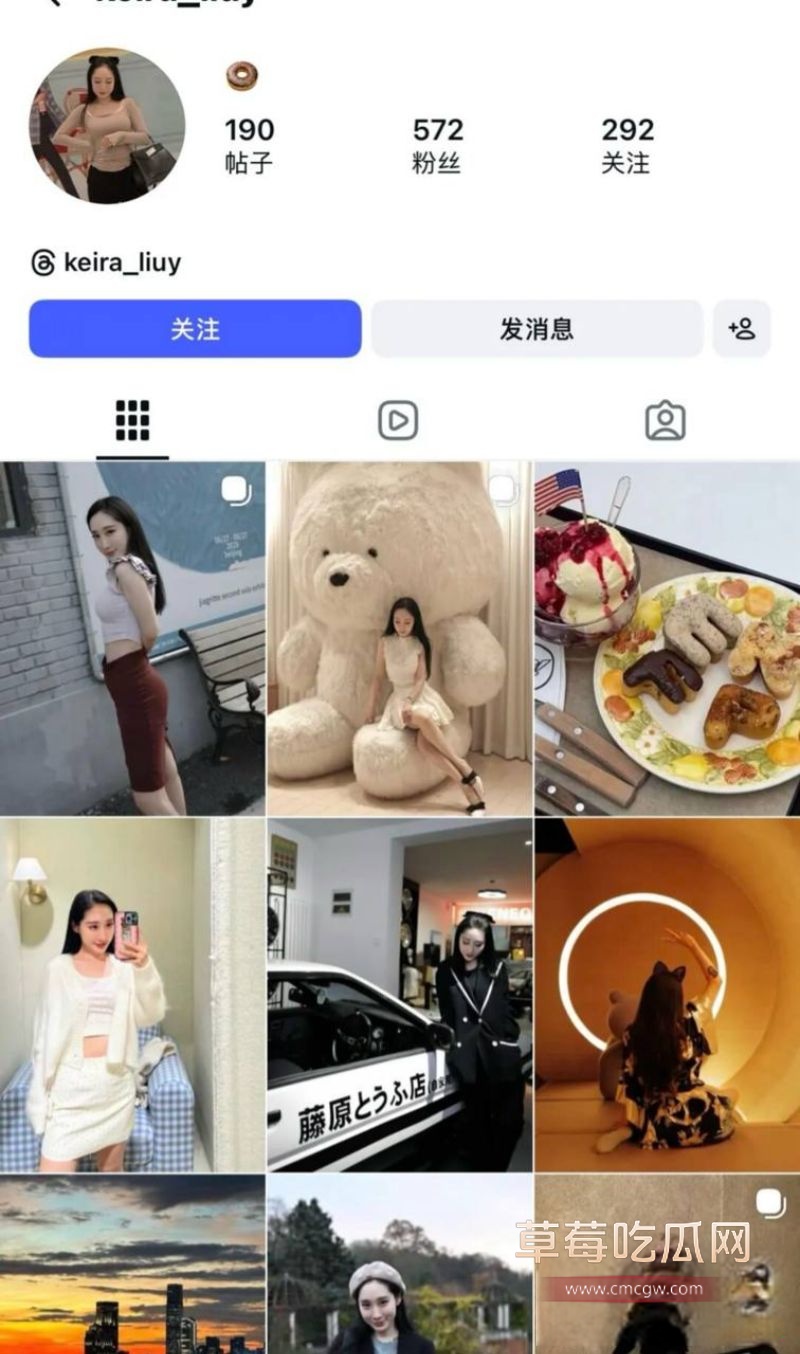Follow the account via 关注 button
Viewport: 800px width, 1354px height.
click(194, 328)
